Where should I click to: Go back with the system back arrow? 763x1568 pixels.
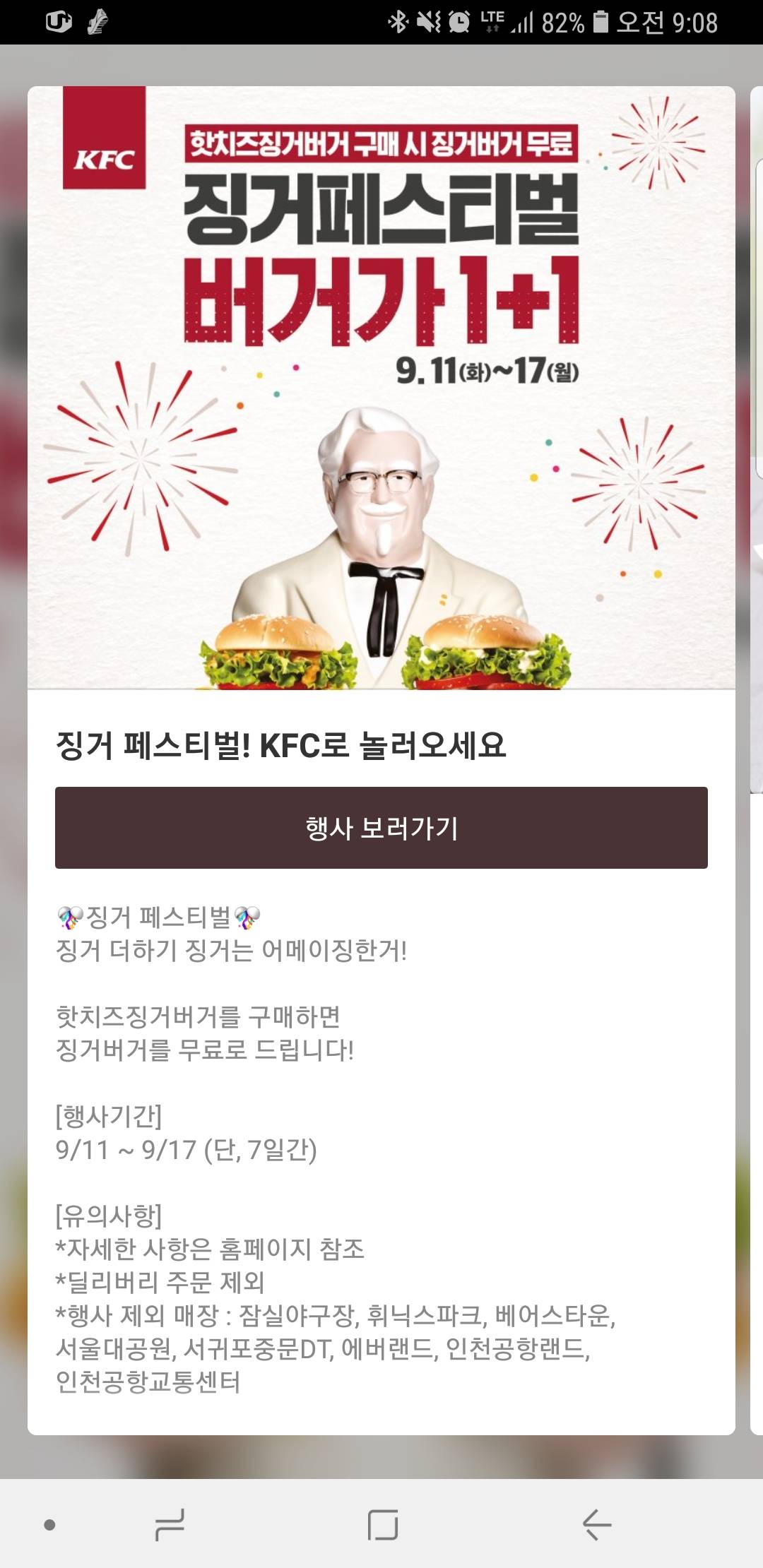(596, 1524)
